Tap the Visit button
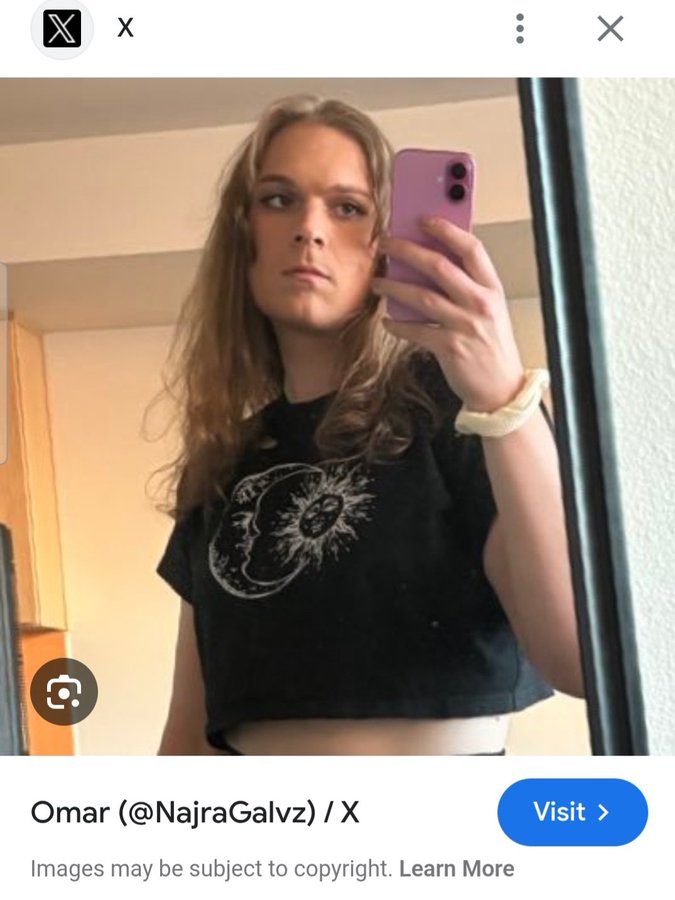675x900 pixels. pyautogui.click(x=572, y=812)
